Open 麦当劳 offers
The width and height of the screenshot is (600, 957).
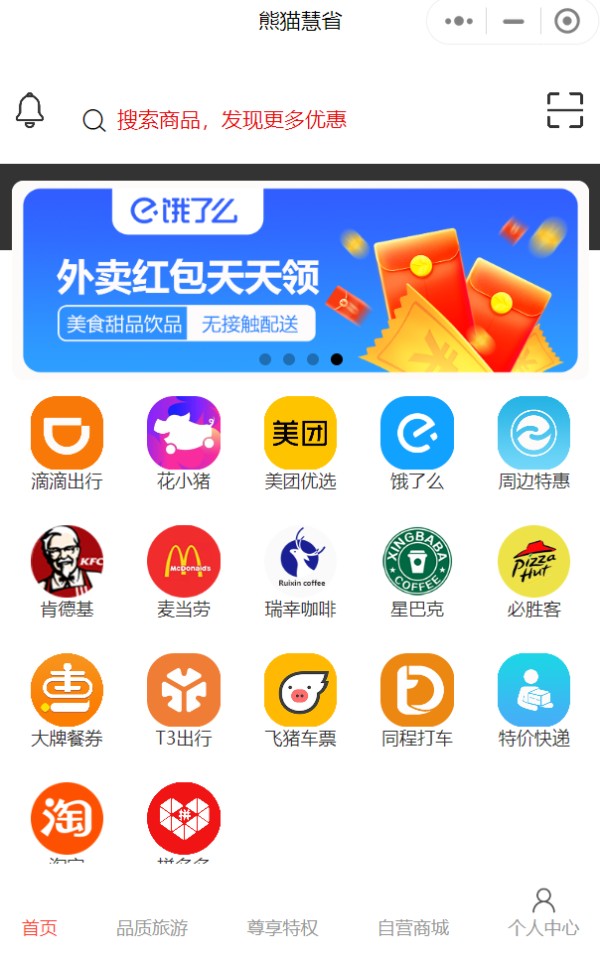[184, 561]
